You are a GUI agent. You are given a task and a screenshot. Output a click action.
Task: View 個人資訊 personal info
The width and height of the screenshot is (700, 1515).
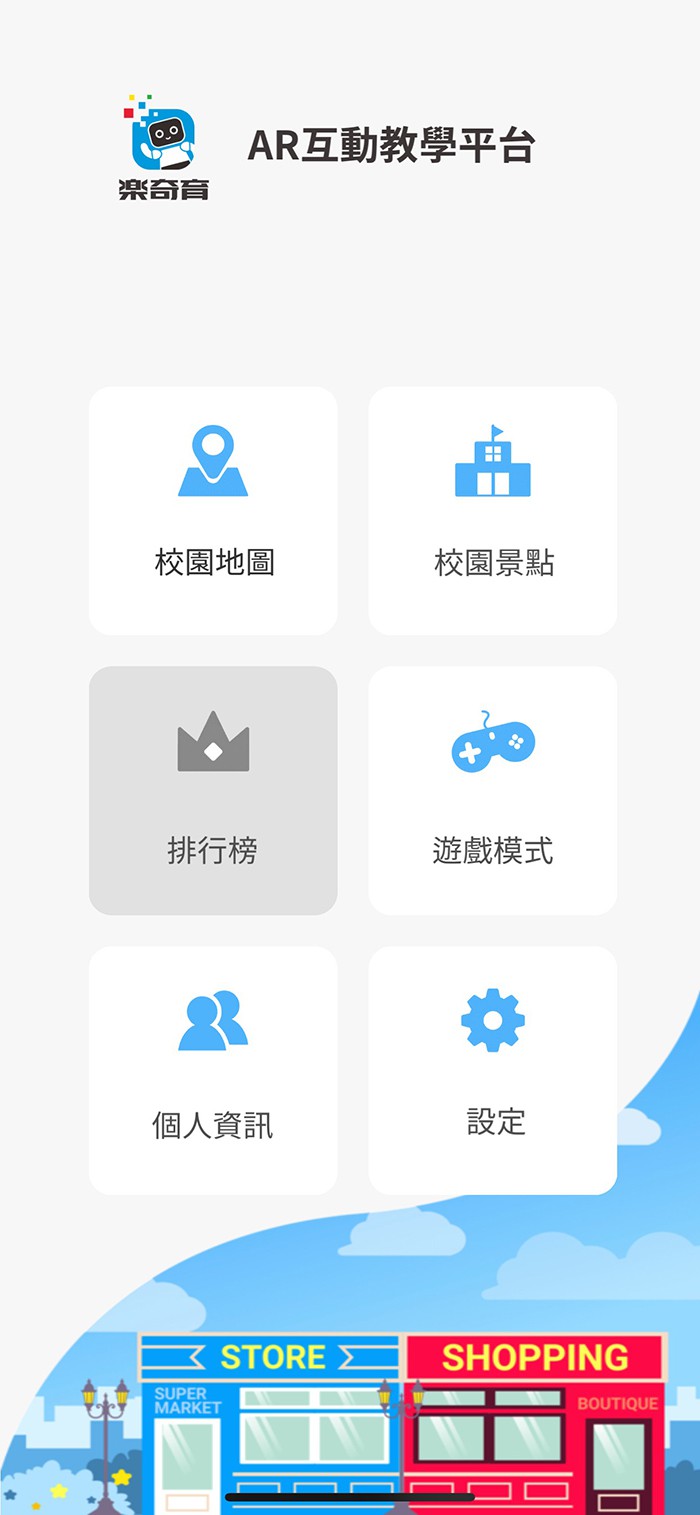click(213, 1071)
